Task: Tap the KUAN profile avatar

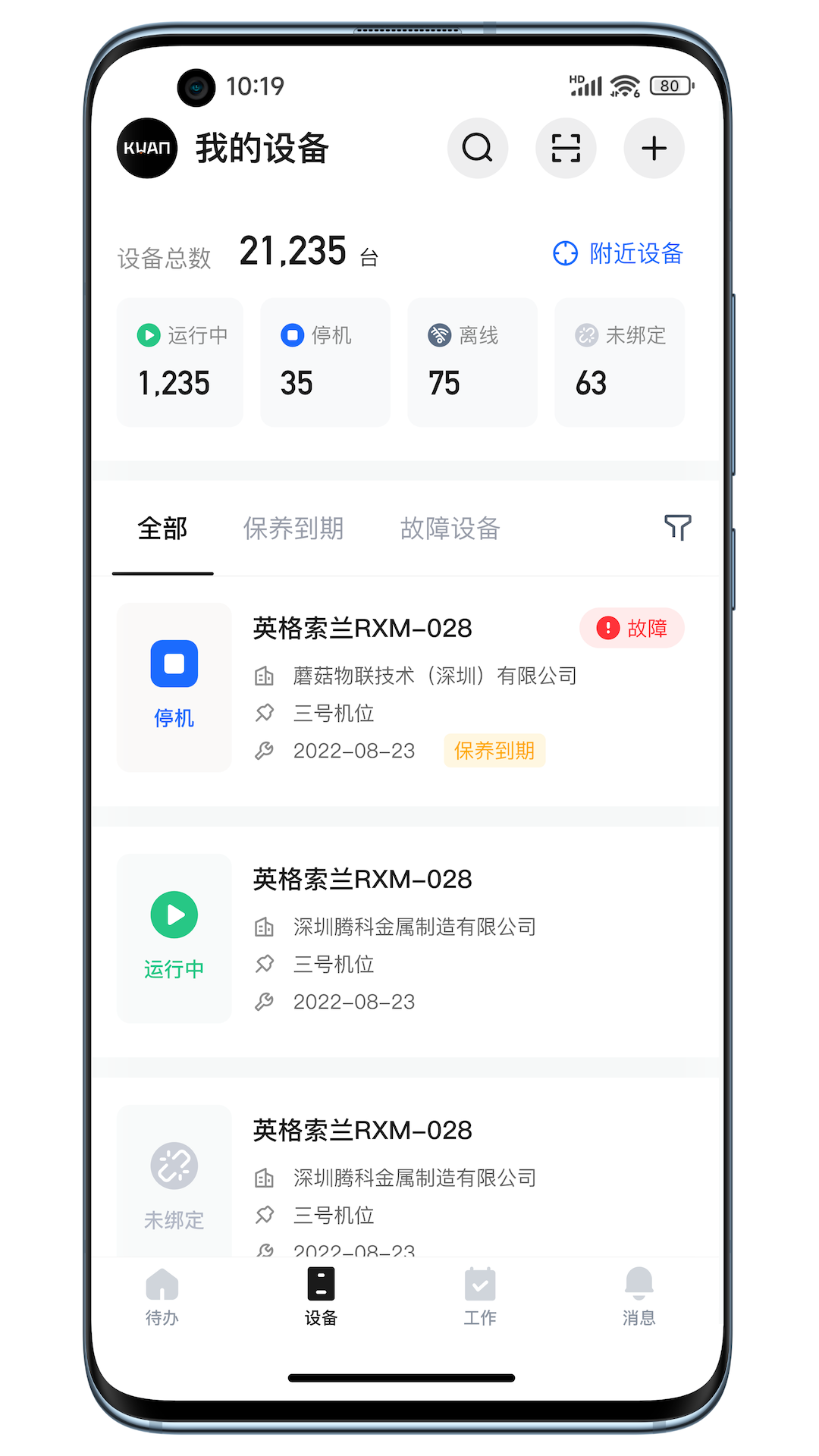Action: (x=147, y=148)
